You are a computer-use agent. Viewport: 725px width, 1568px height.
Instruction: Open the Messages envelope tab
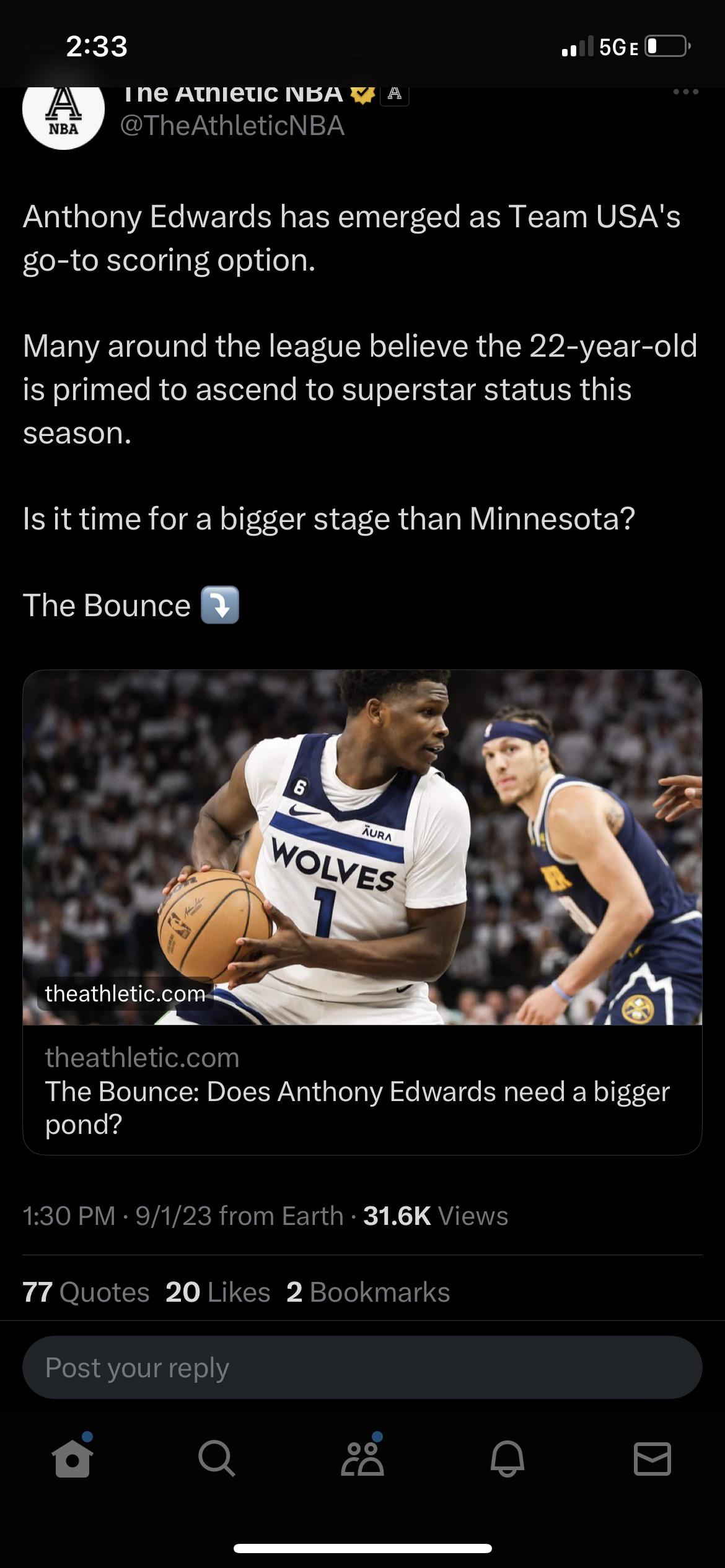click(x=652, y=1458)
